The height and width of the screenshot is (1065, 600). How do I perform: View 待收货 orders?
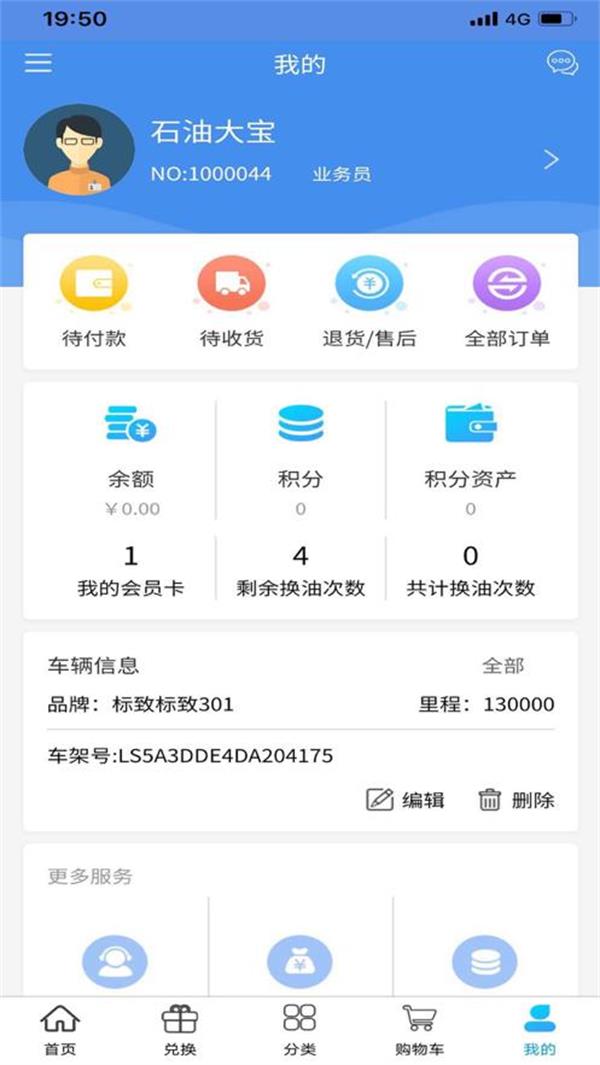click(232, 302)
